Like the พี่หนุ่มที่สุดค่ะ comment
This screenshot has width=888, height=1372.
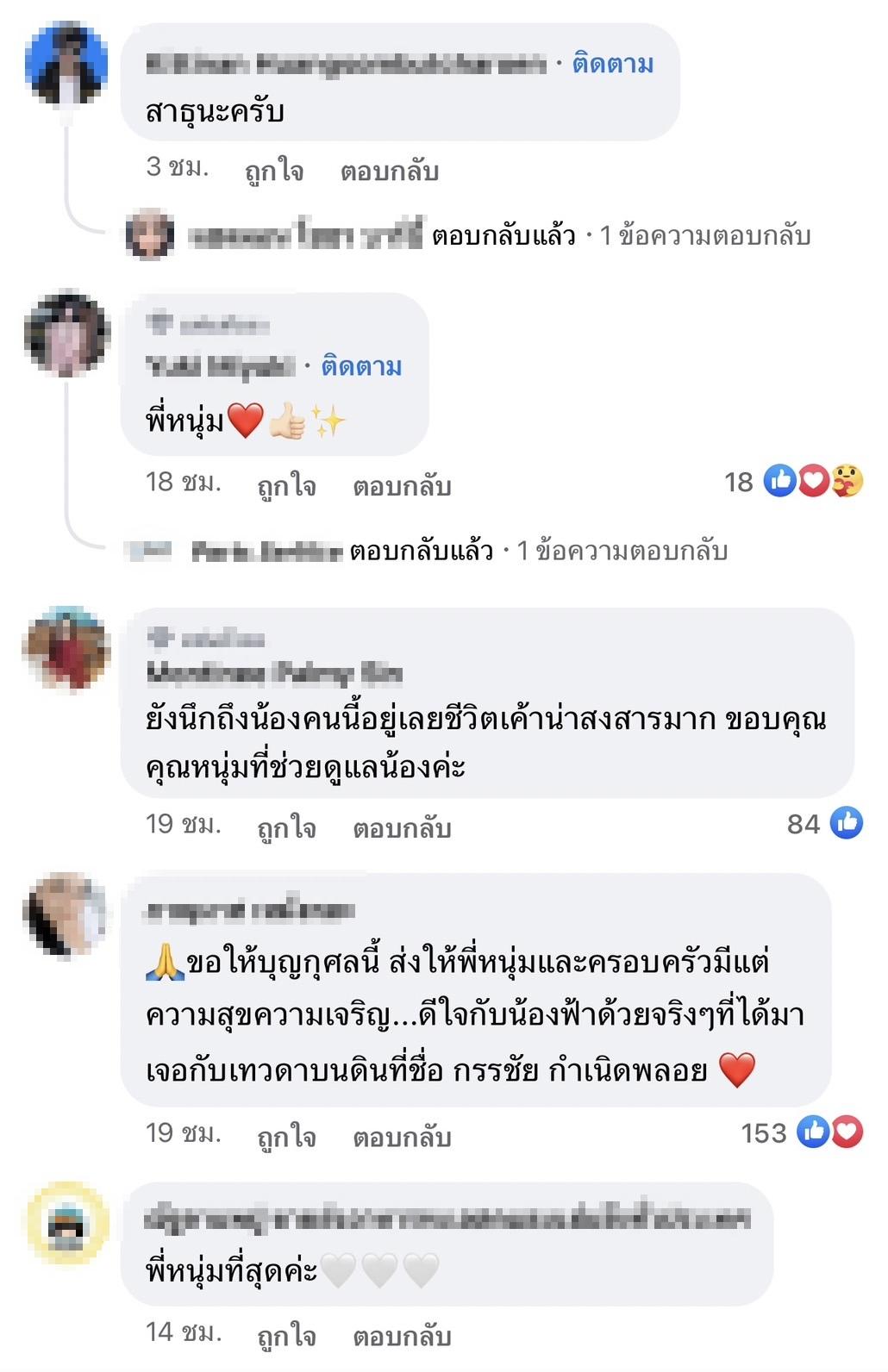tap(286, 1336)
